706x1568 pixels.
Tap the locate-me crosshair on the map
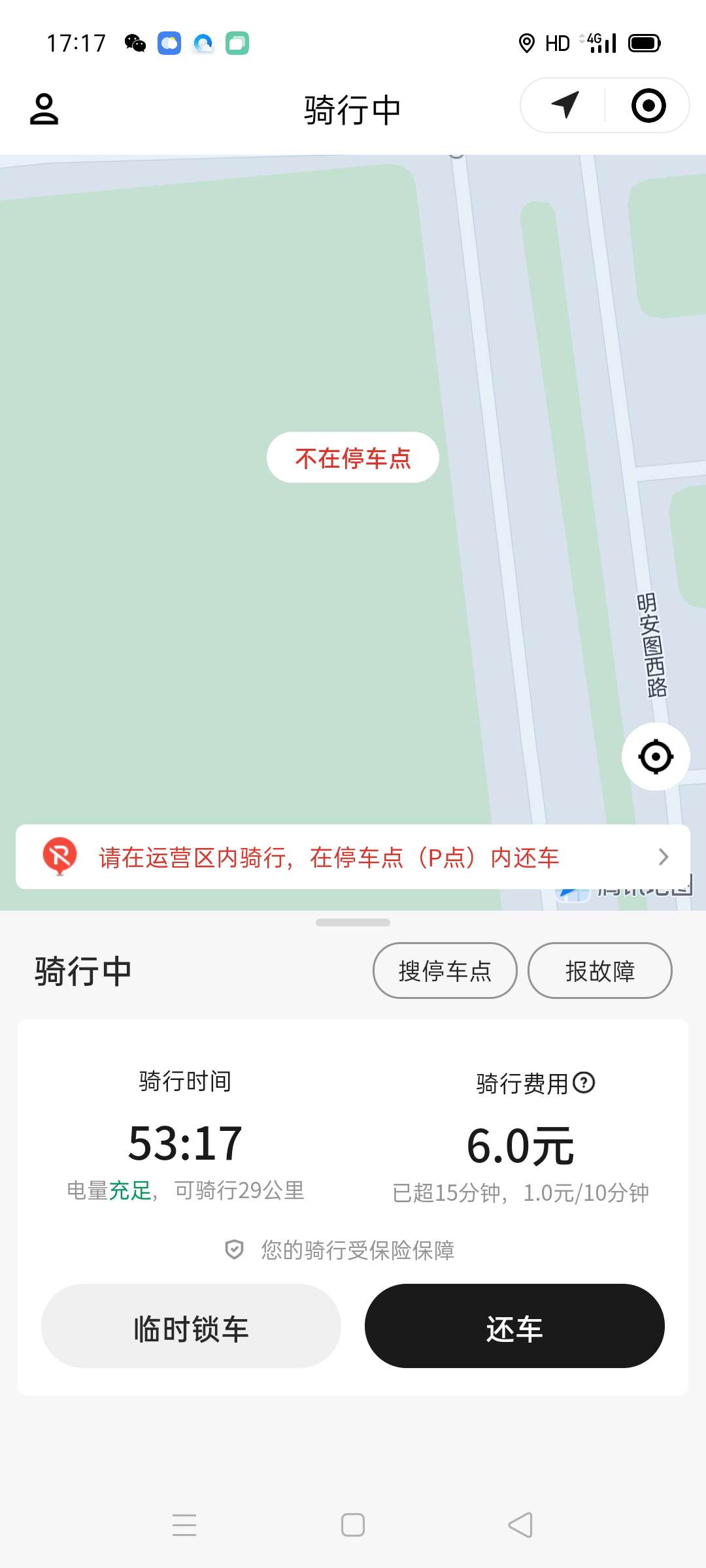click(656, 755)
